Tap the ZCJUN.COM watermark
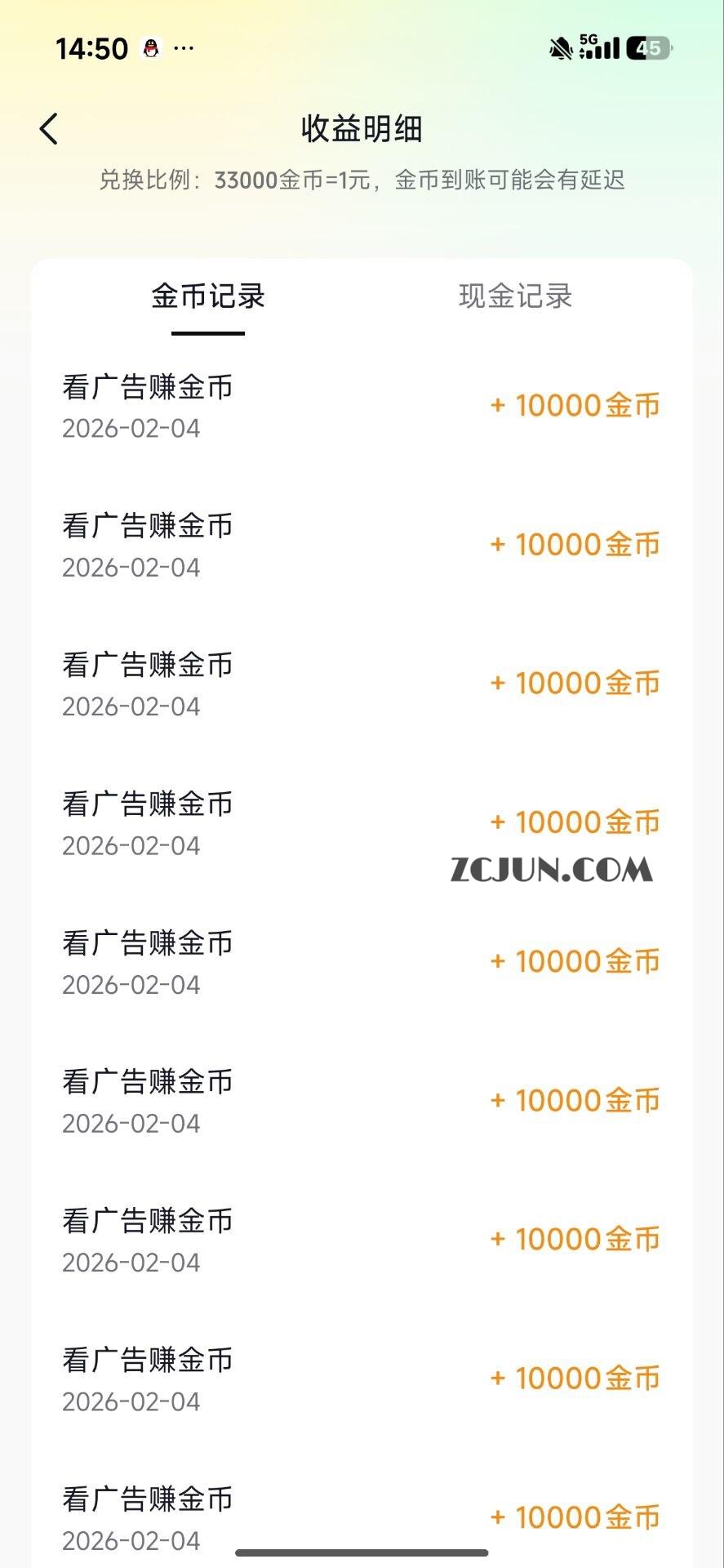The image size is (724, 1568). [x=551, y=871]
